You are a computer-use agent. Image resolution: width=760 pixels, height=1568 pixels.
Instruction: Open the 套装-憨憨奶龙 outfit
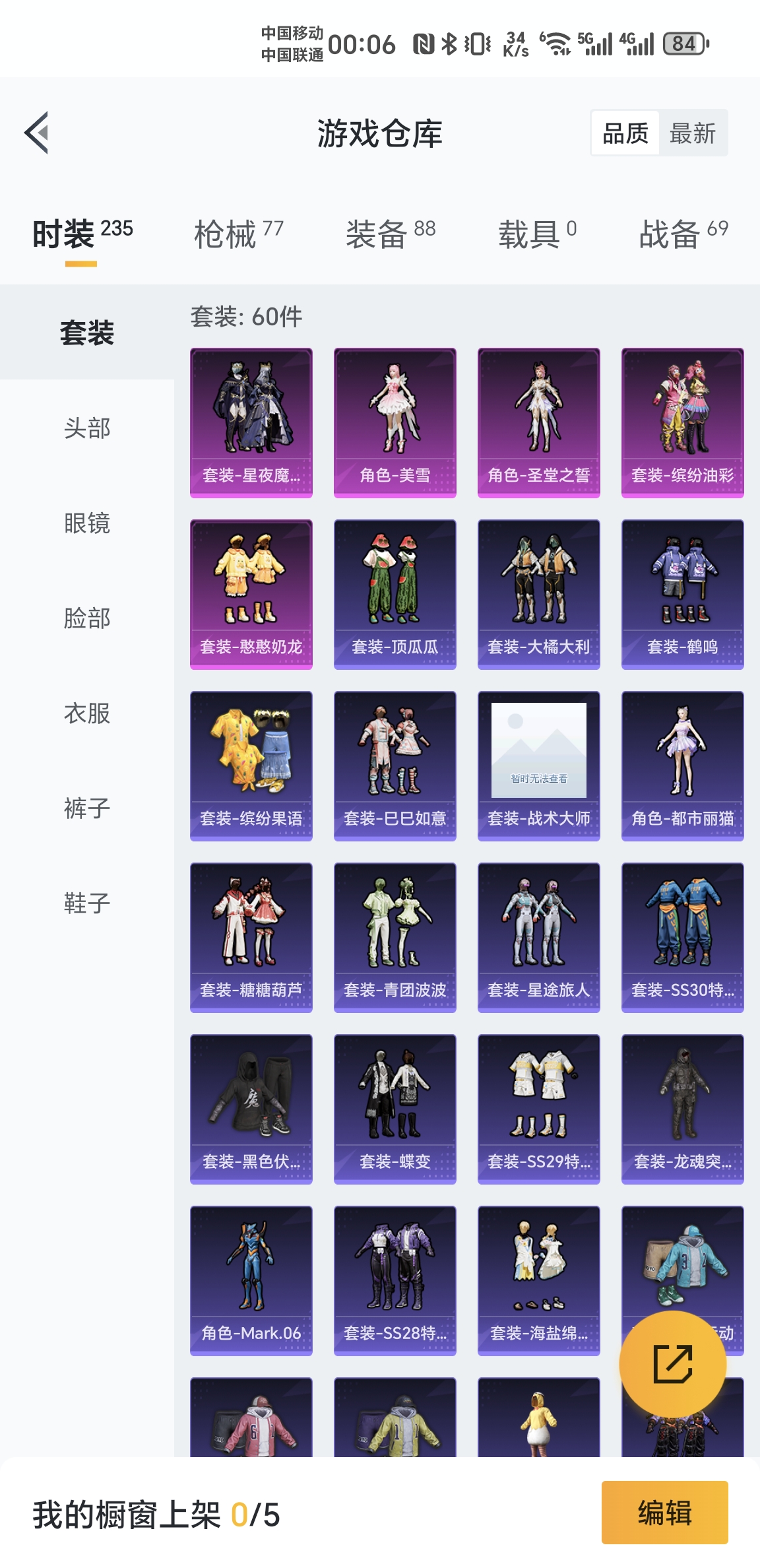[x=251, y=594]
